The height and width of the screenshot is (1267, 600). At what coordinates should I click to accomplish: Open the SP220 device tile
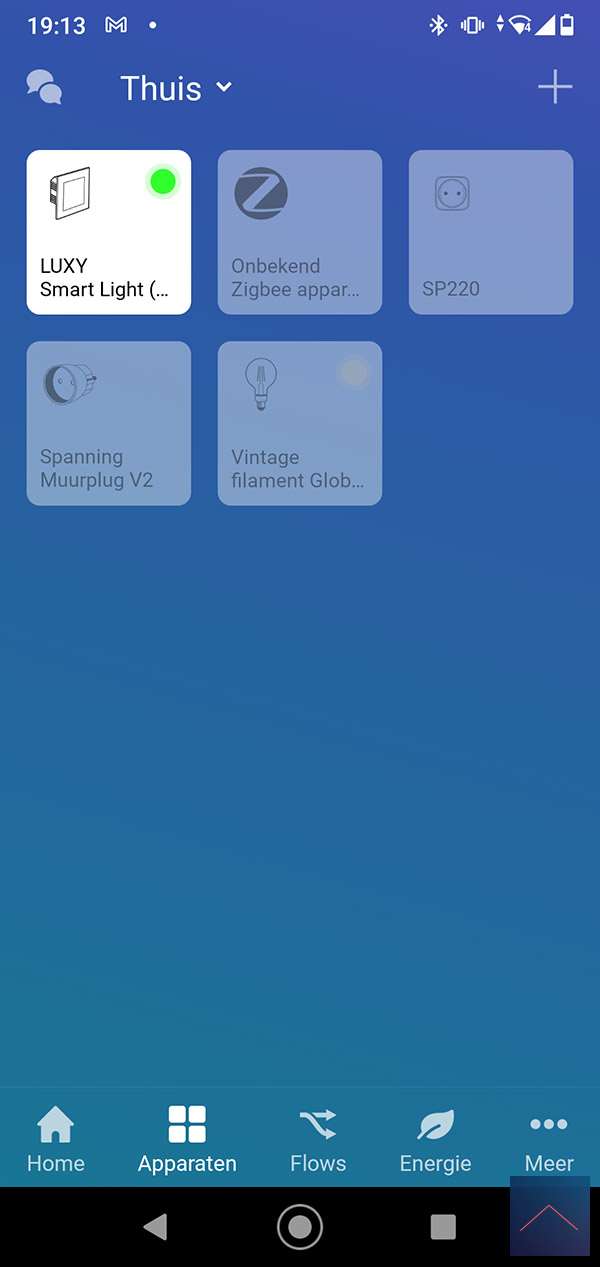(491, 232)
